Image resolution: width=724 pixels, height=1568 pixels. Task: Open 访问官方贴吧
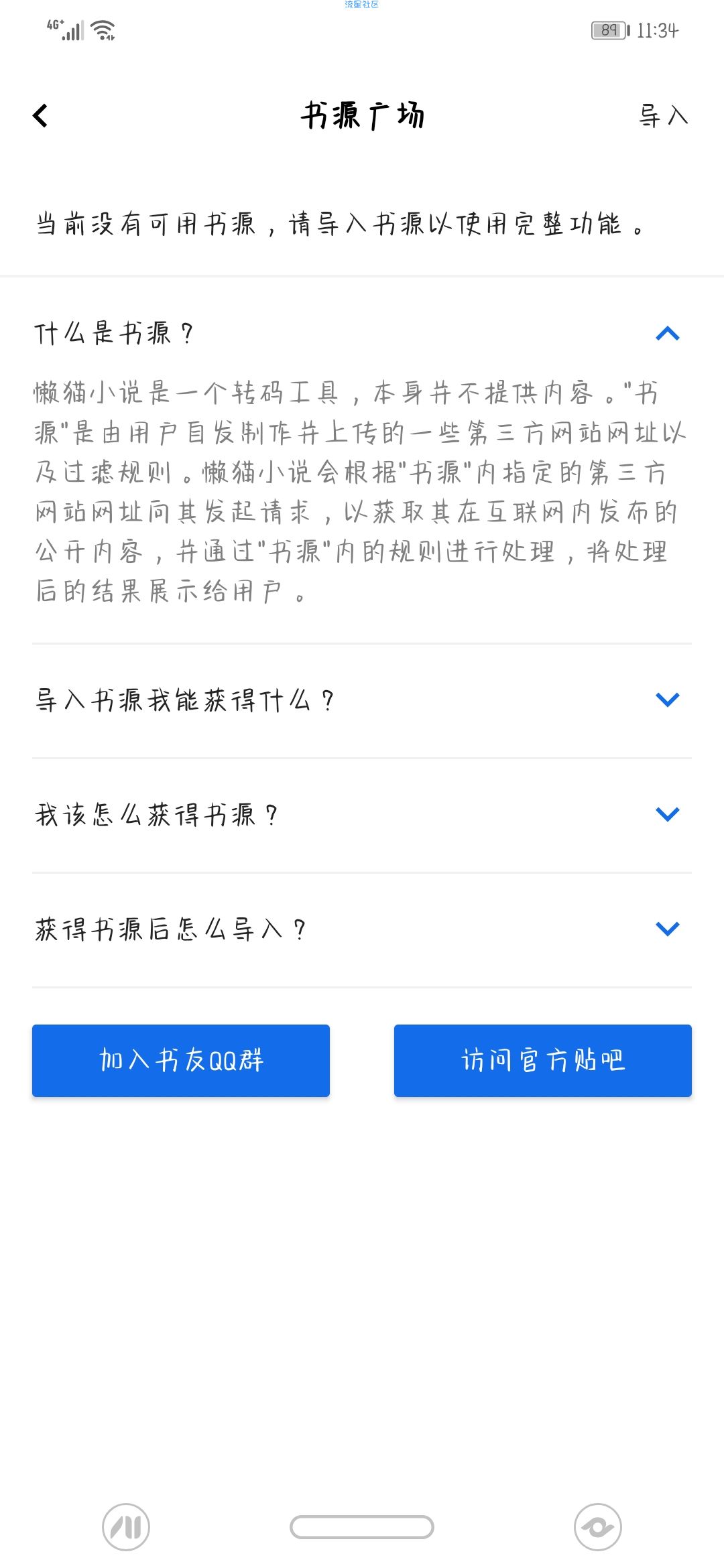(542, 1060)
